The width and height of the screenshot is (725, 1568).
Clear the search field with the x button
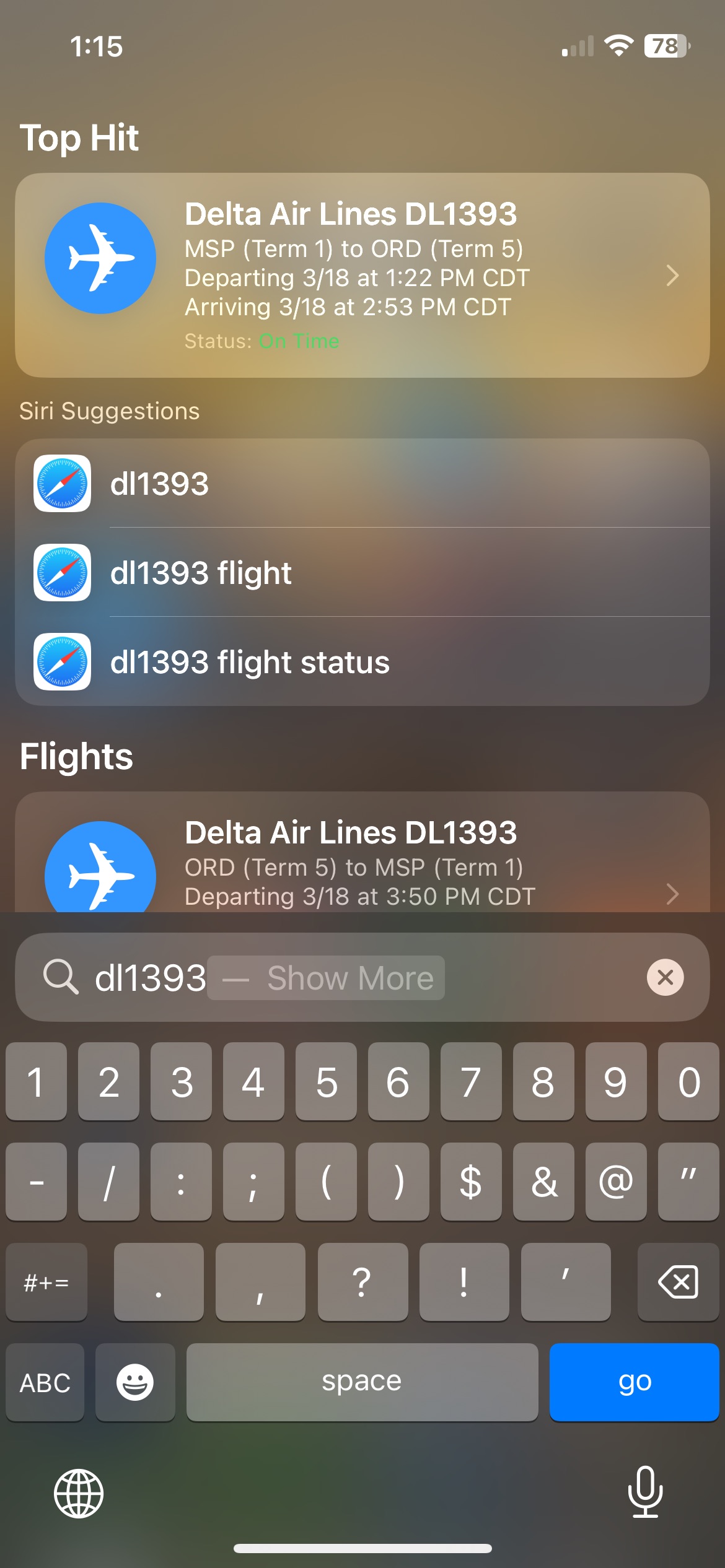664,977
